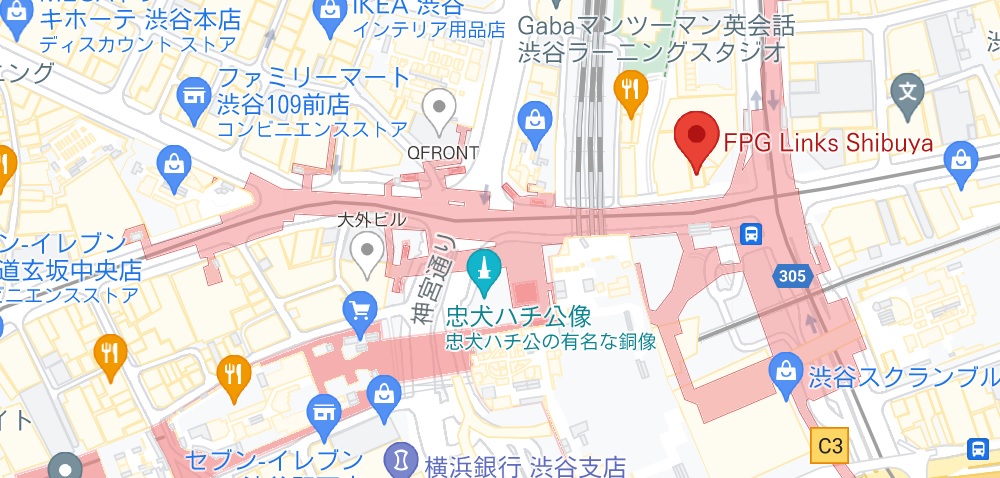Tap the C3 station exit label
The image size is (1000, 478).
coord(827,442)
